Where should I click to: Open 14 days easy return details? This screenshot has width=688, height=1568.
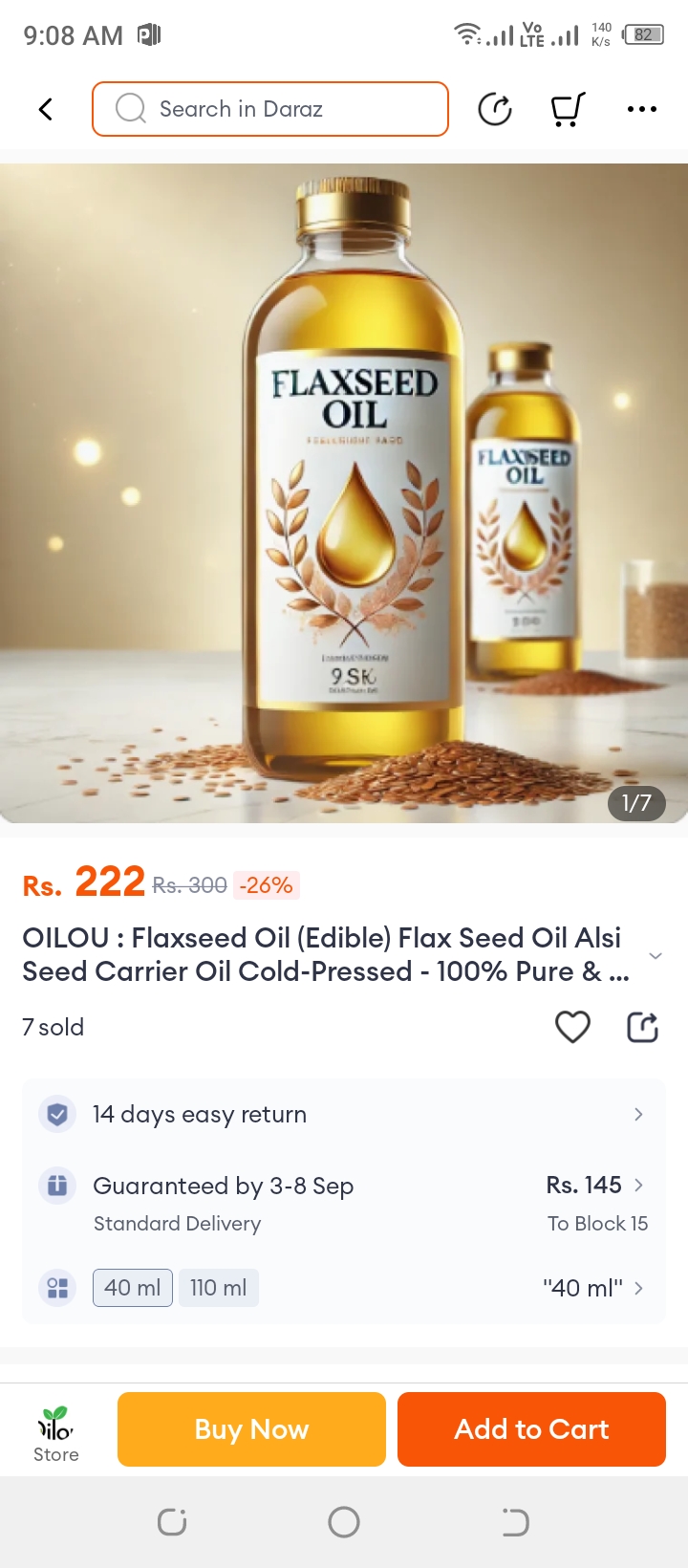(x=344, y=1114)
